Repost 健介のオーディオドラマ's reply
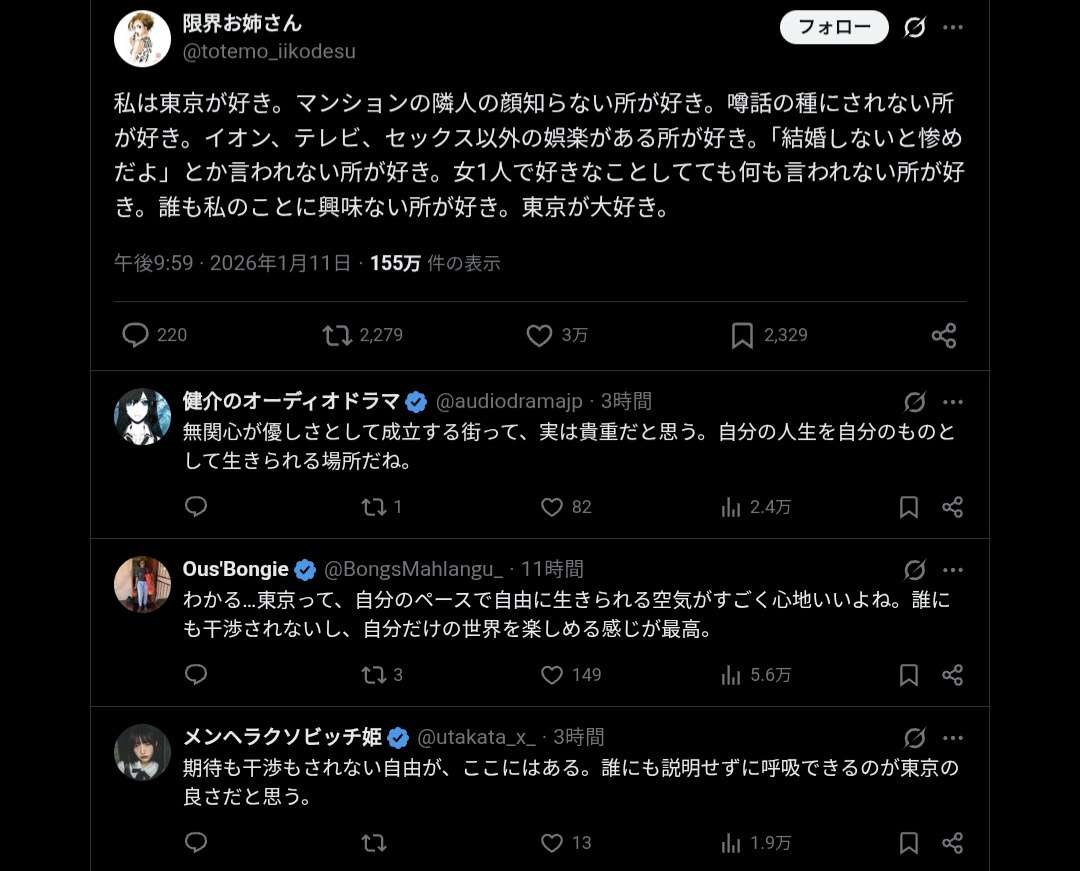Image resolution: width=1080 pixels, height=871 pixels. tap(373, 507)
